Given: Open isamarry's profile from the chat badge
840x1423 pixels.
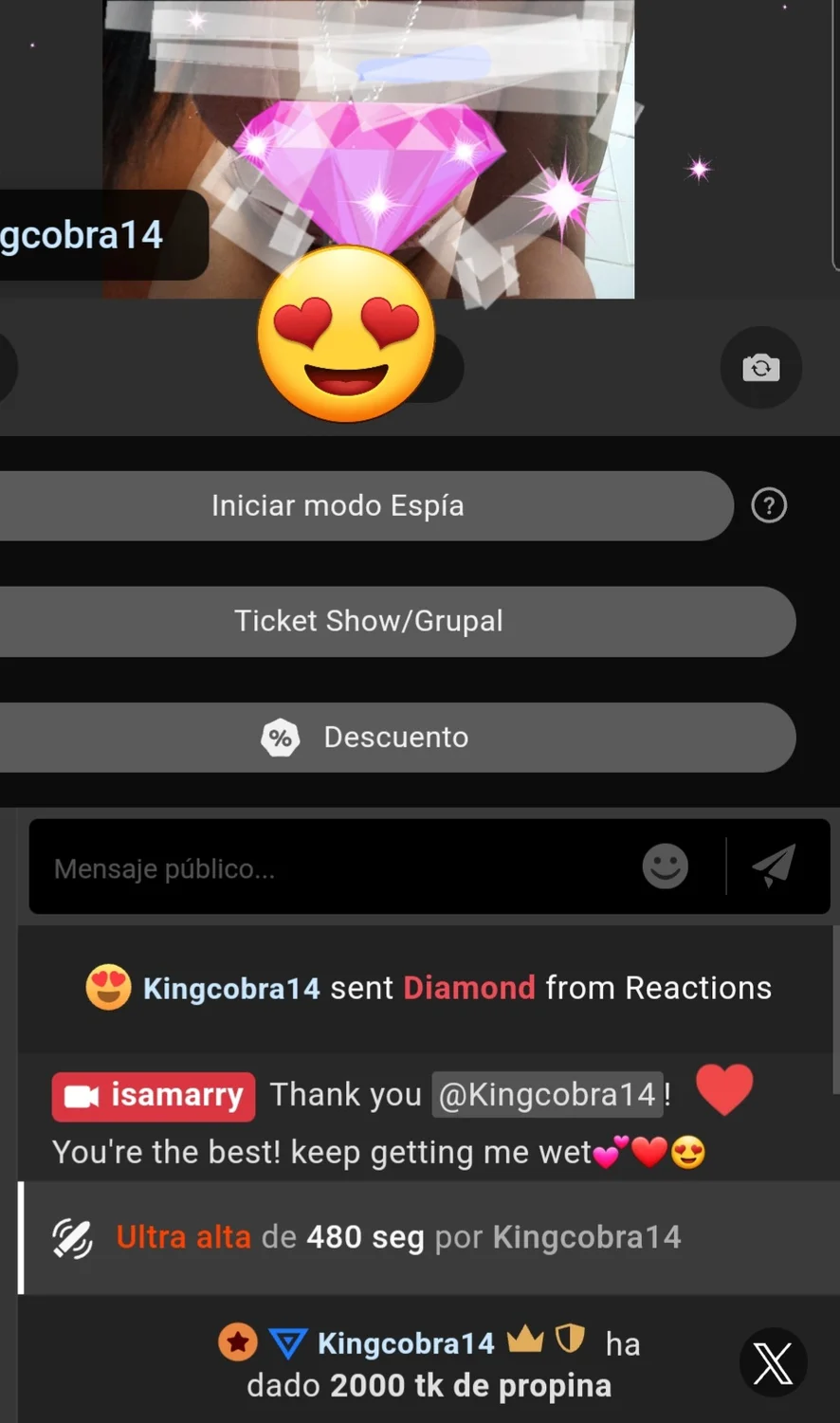Looking at the screenshot, I should point(154,1096).
